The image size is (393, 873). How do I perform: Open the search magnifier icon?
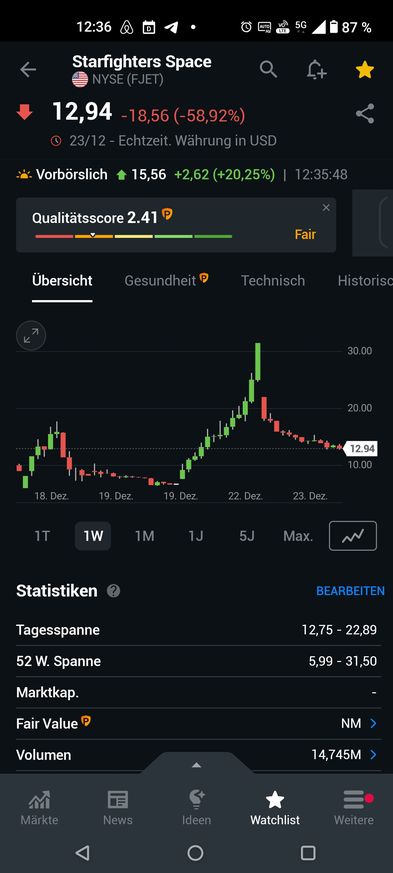click(x=268, y=70)
